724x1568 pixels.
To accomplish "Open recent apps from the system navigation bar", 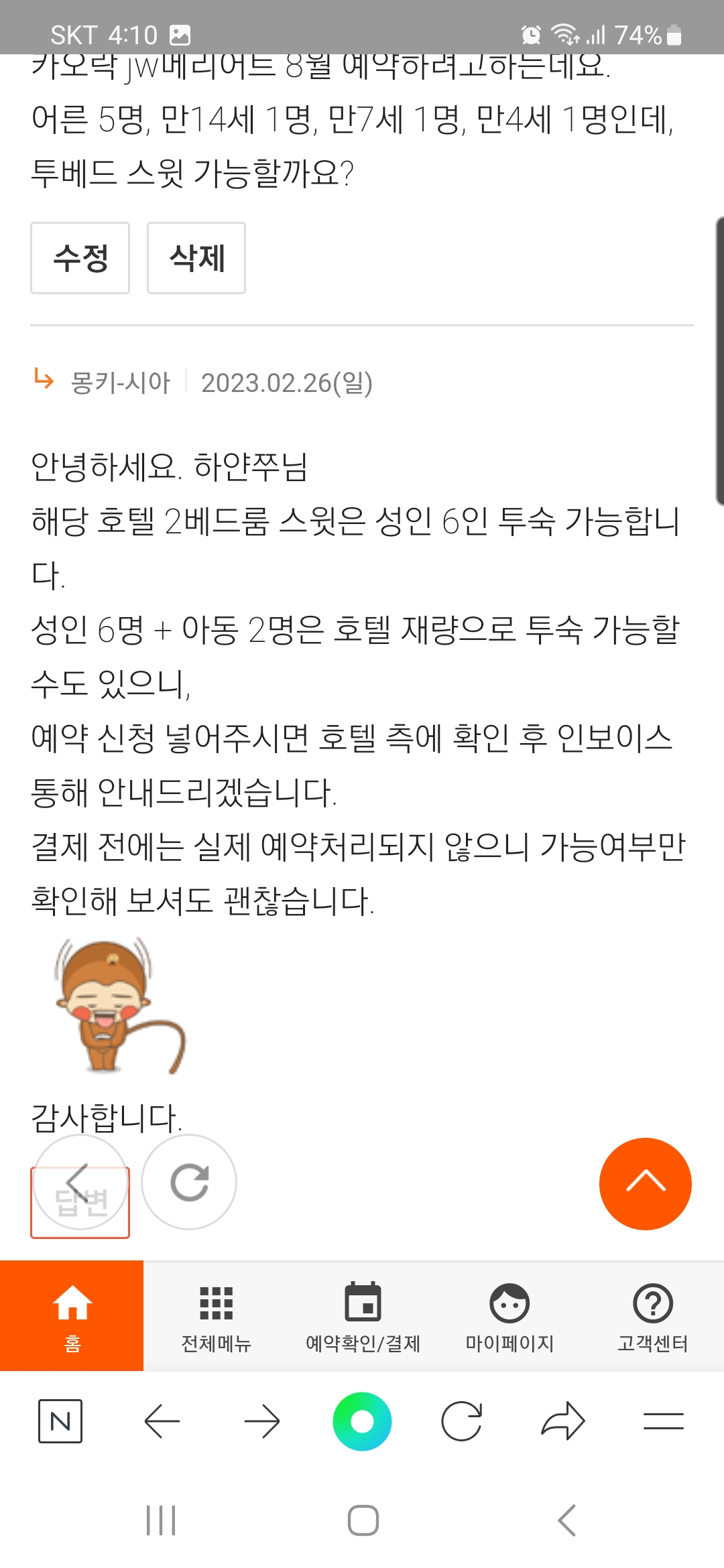I will [x=161, y=1520].
